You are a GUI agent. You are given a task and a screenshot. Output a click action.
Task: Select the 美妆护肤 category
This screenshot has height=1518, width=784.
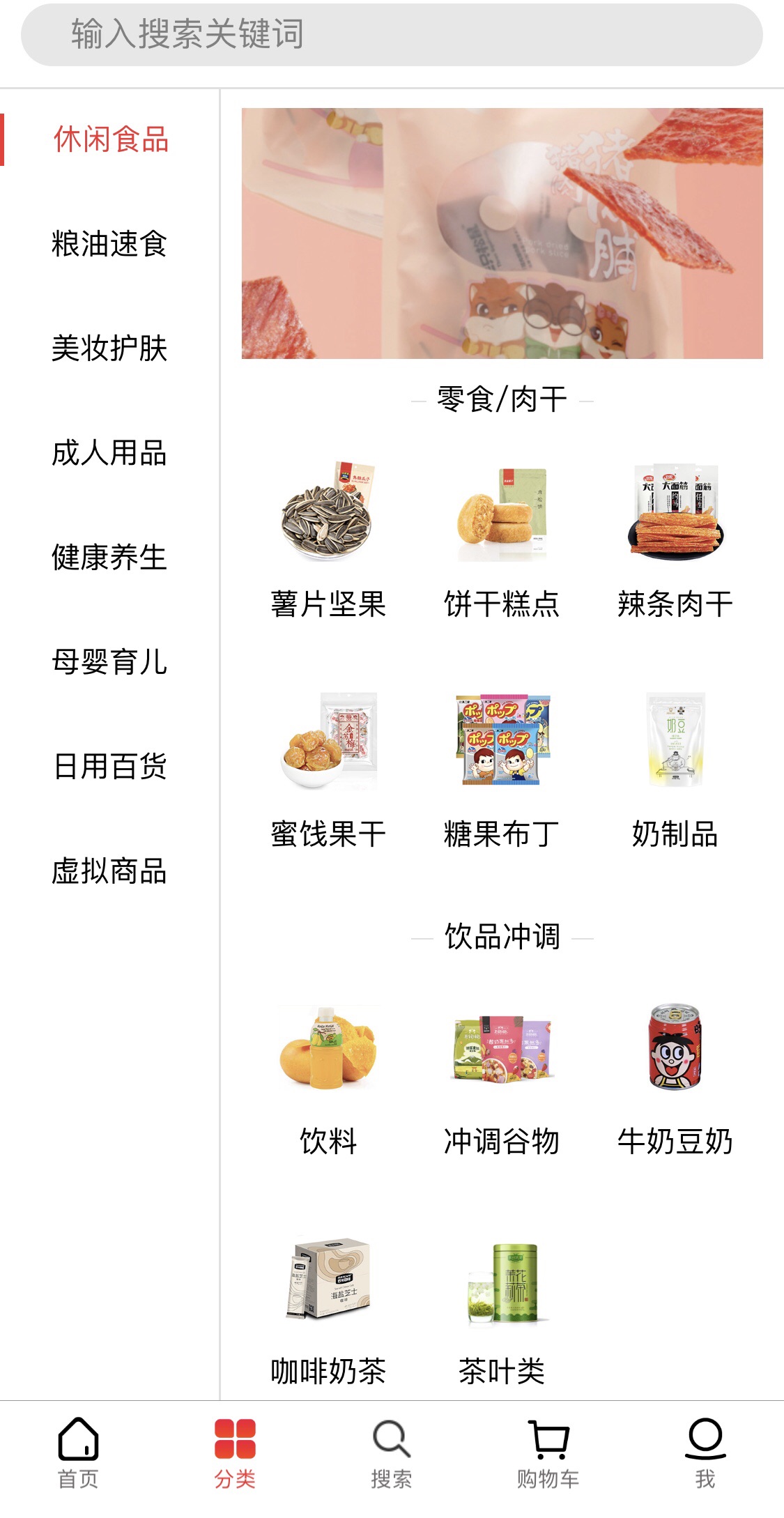point(109,348)
